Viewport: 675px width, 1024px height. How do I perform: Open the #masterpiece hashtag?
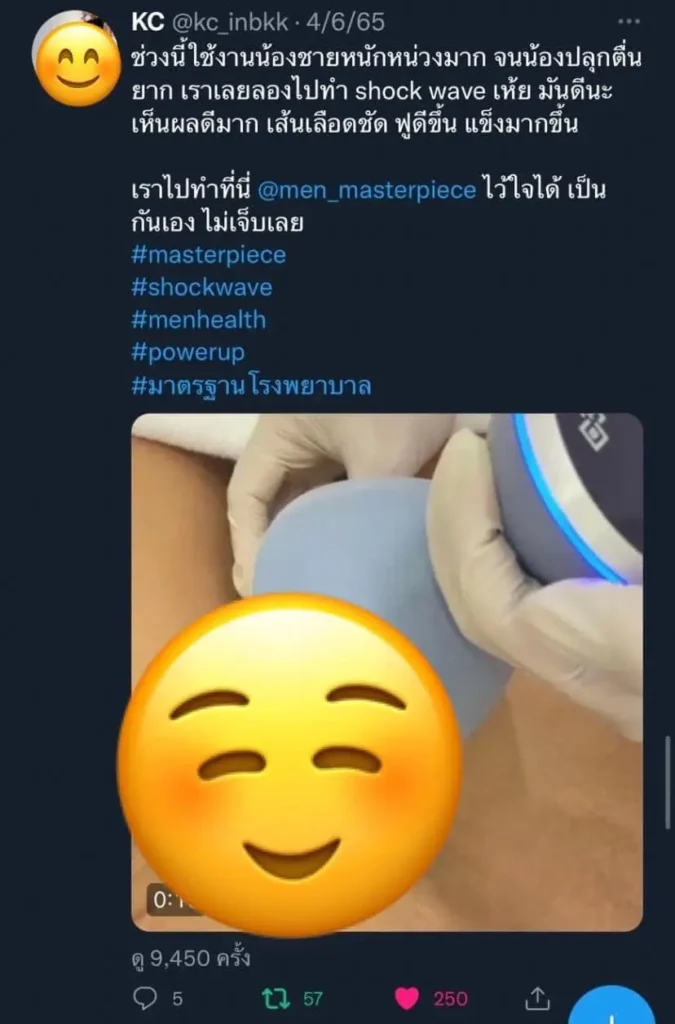(209, 255)
